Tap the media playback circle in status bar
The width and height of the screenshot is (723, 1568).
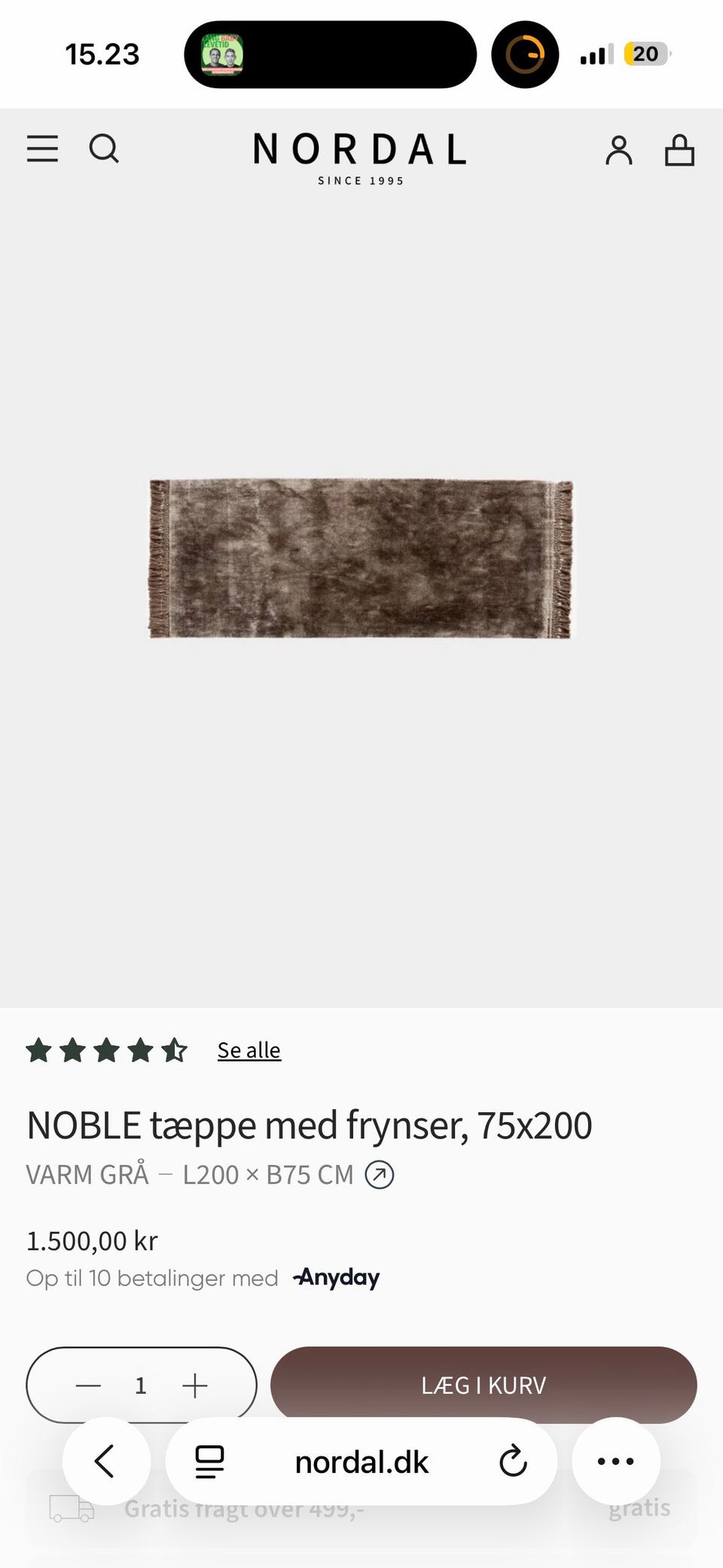[x=524, y=54]
